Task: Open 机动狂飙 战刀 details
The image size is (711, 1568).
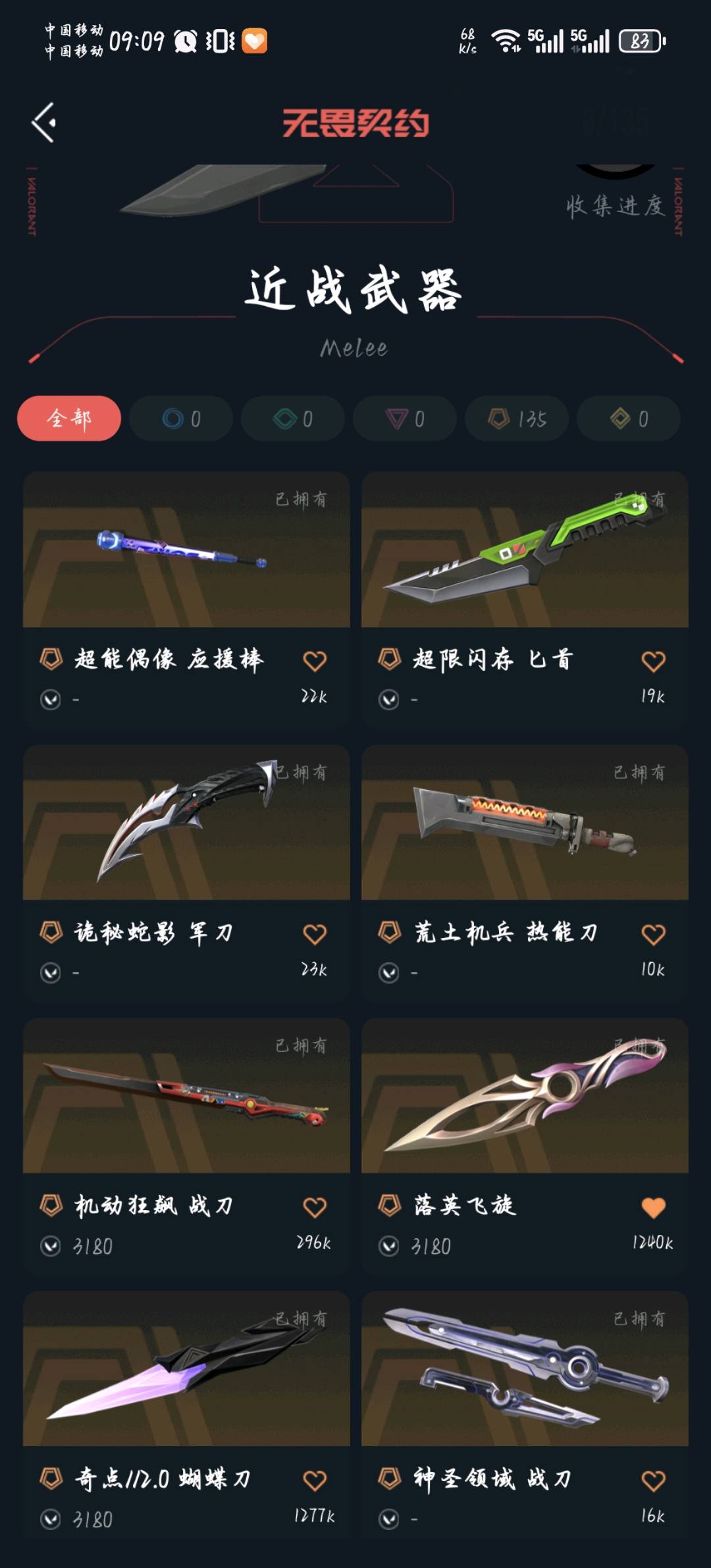Action: [186, 1096]
